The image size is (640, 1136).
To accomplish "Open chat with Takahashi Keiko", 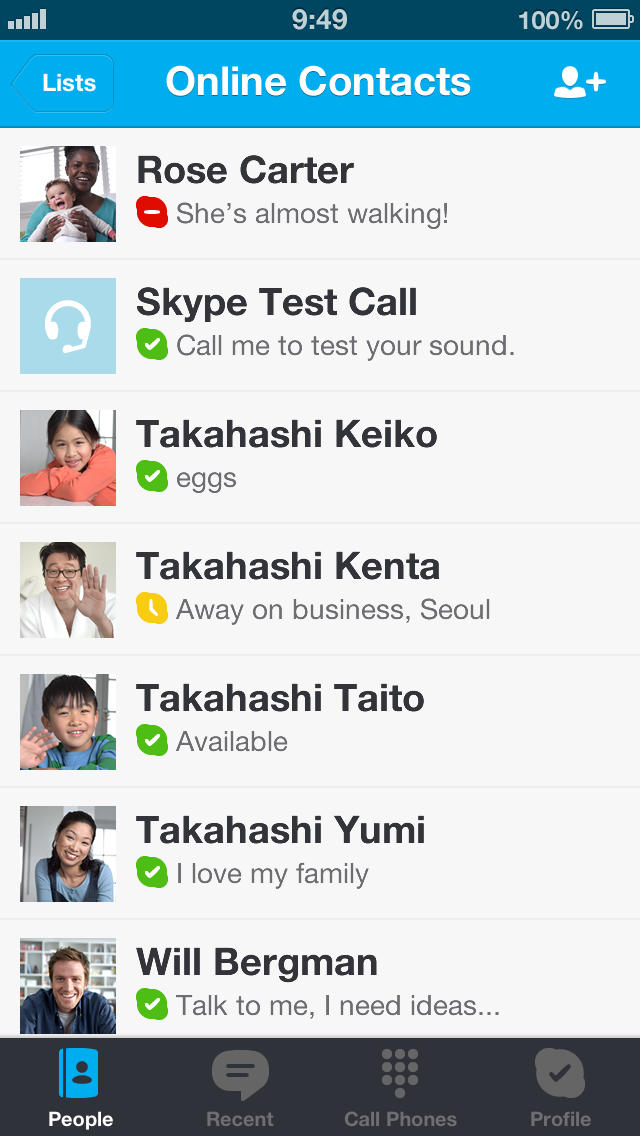I will point(320,457).
